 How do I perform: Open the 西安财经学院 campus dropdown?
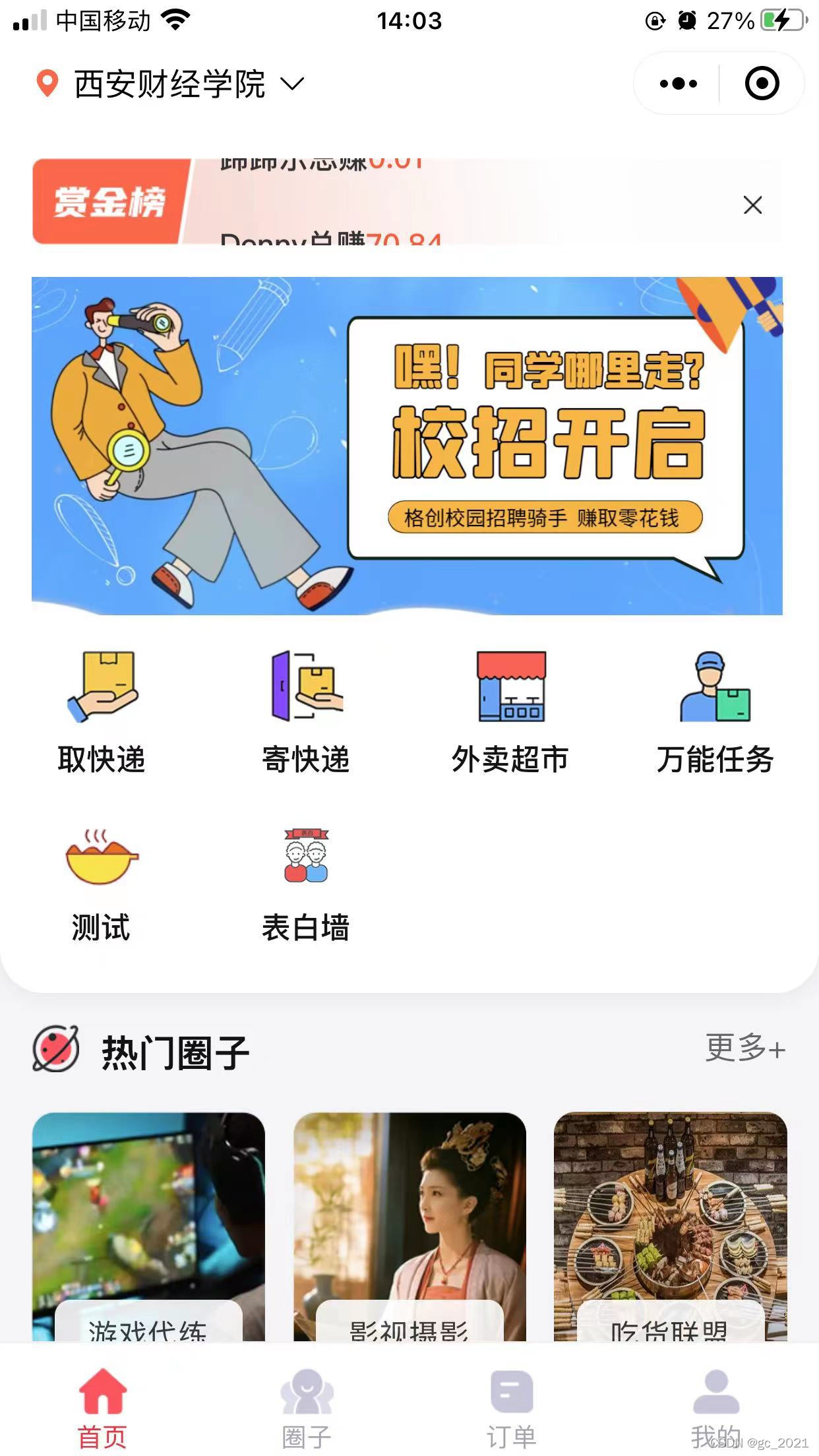(170, 84)
